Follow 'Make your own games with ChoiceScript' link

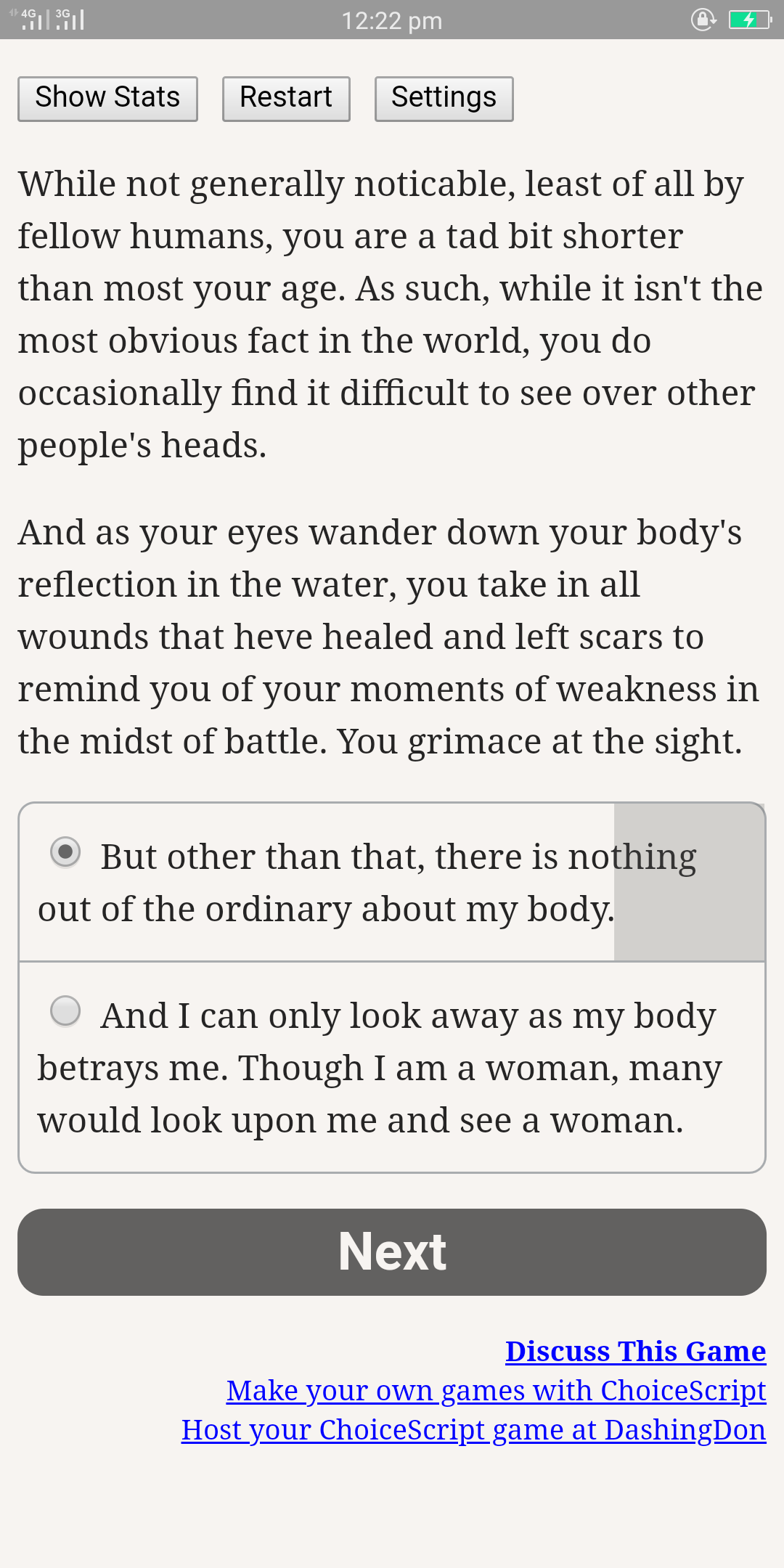tap(496, 1391)
